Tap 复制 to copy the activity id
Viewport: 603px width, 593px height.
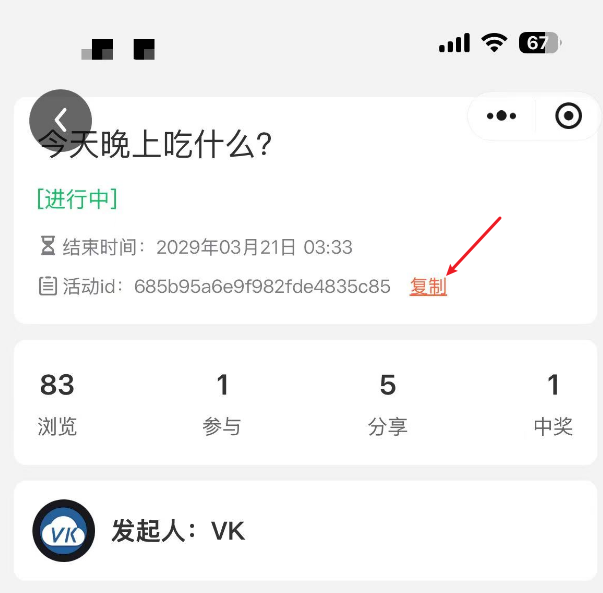coord(428,287)
